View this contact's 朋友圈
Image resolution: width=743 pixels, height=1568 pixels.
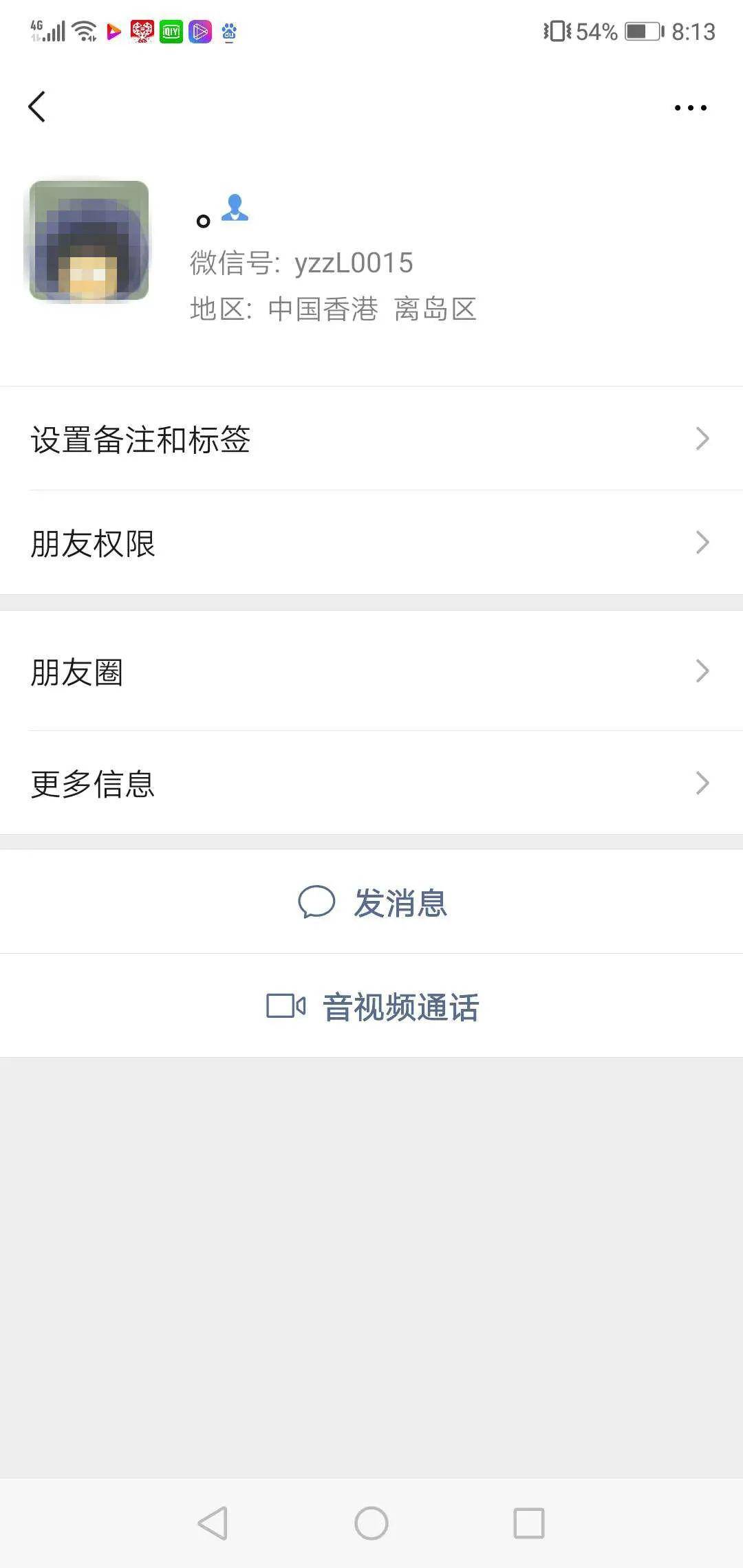click(x=371, y=671)
